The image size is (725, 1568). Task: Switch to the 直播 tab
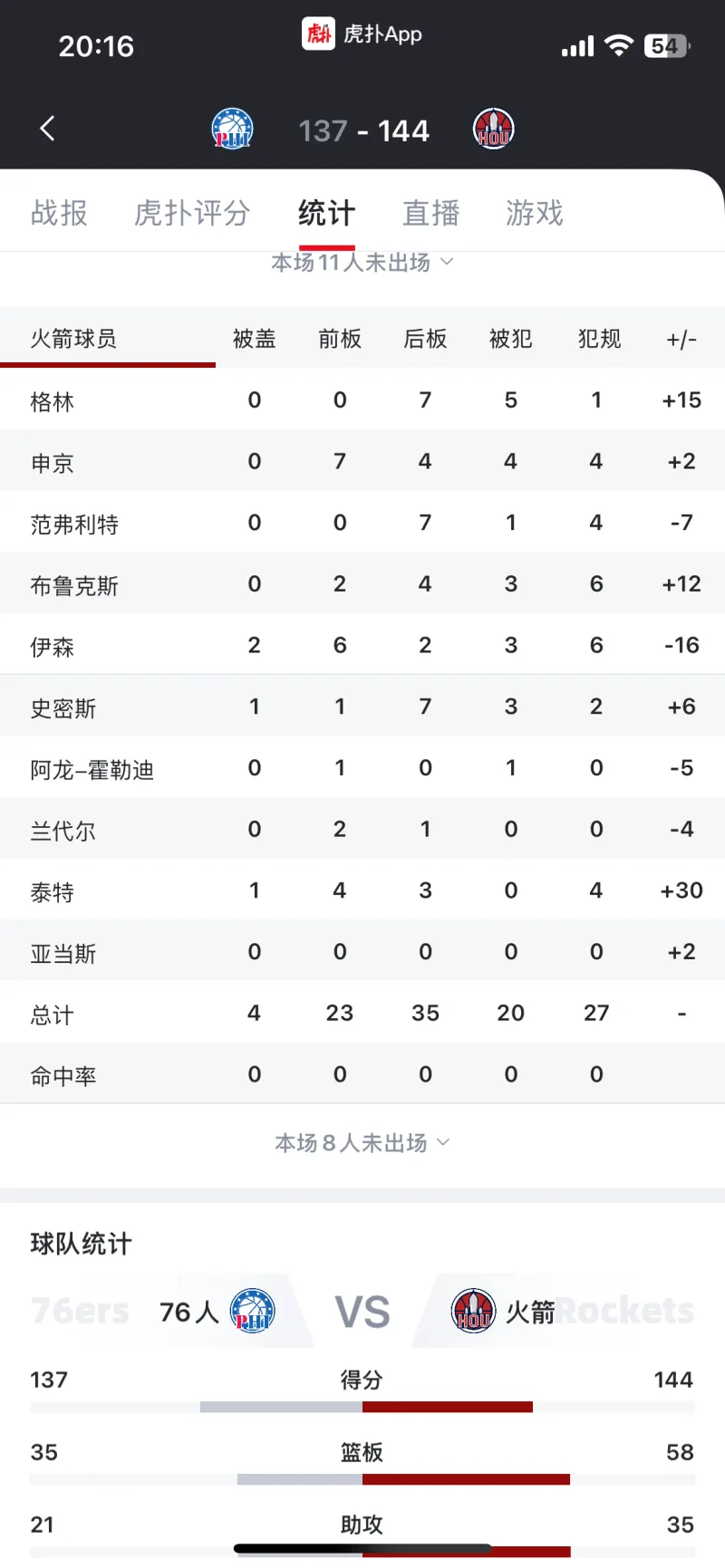[430, 213]
